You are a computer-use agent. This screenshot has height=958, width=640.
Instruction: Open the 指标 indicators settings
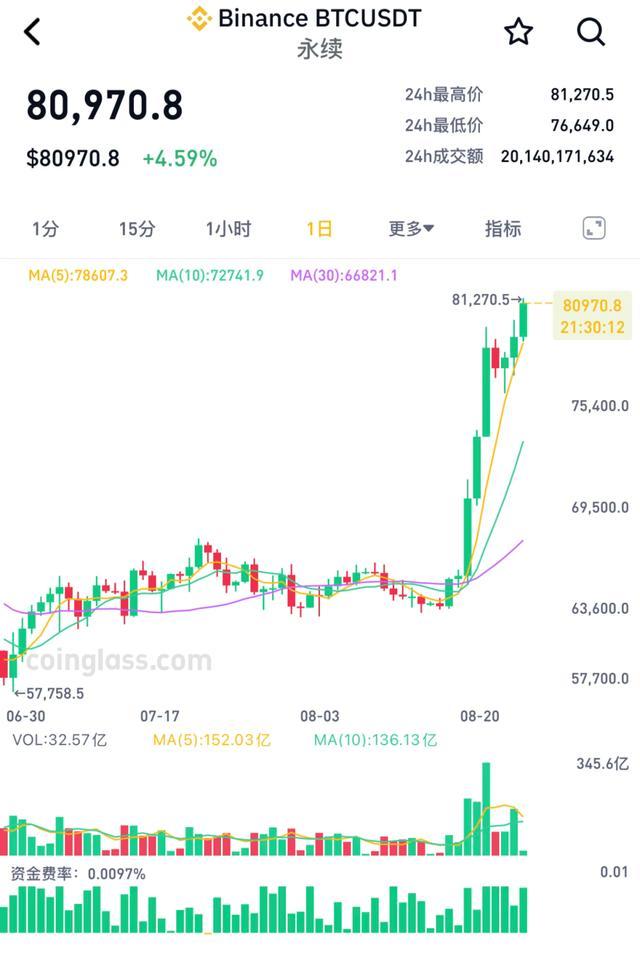503,229
